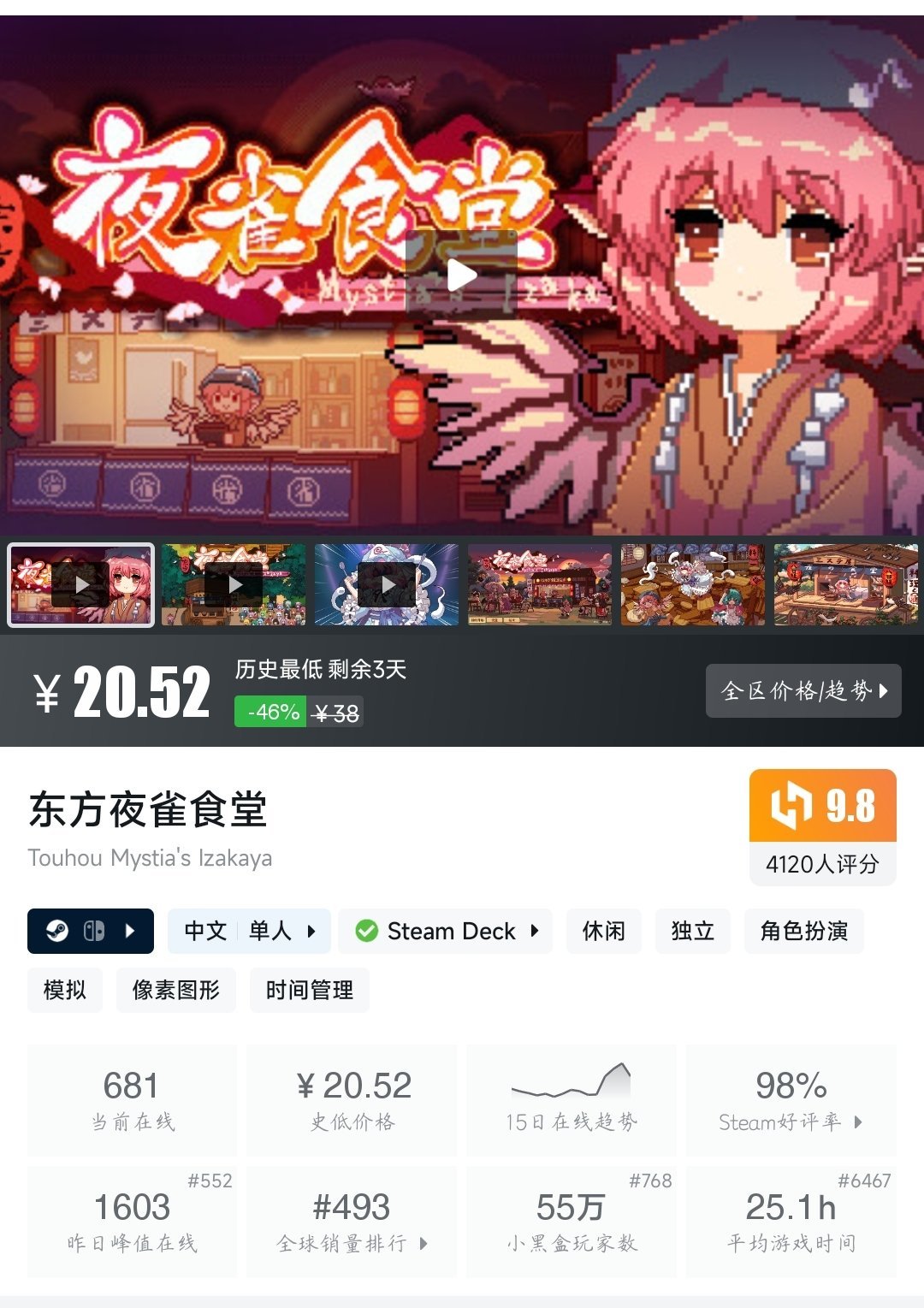Screen dimensions: 924x1308
Task: Open the Steam Deck compatibility chip
Action: 446,931
